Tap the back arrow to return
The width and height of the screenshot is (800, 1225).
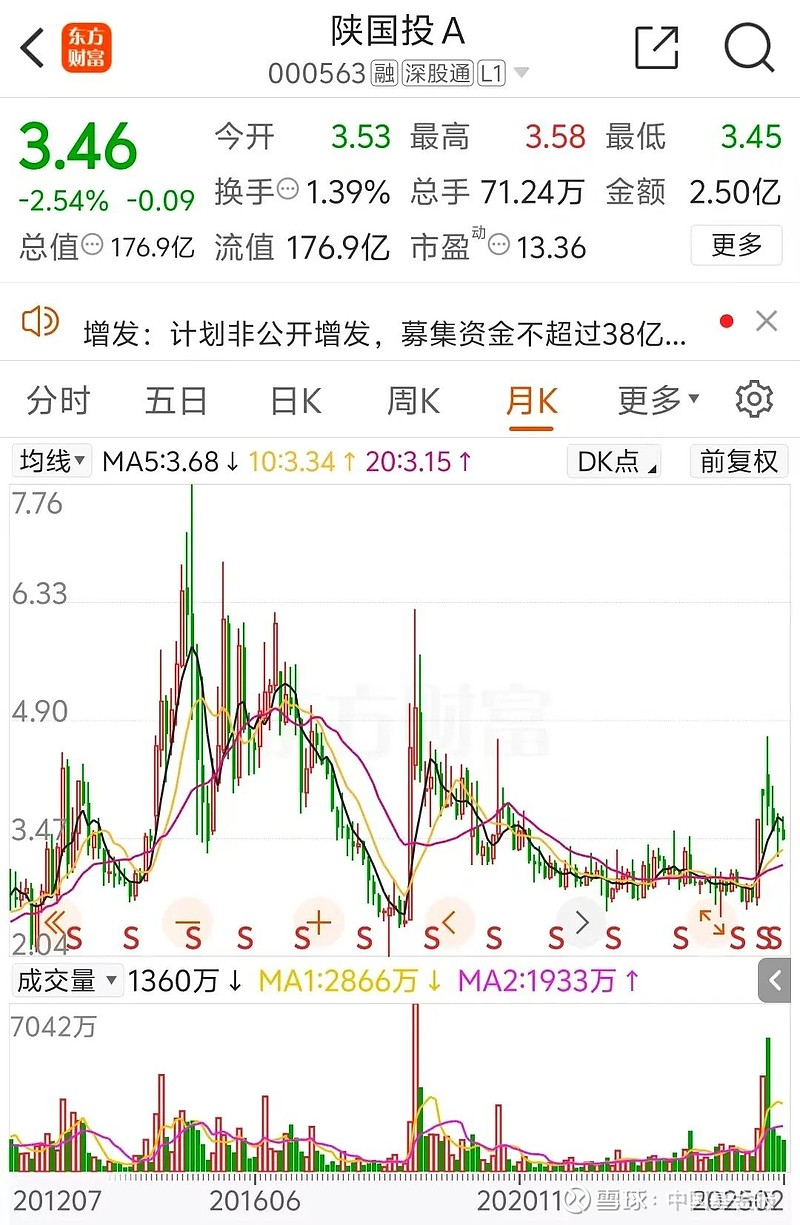[x=30, y=47]
